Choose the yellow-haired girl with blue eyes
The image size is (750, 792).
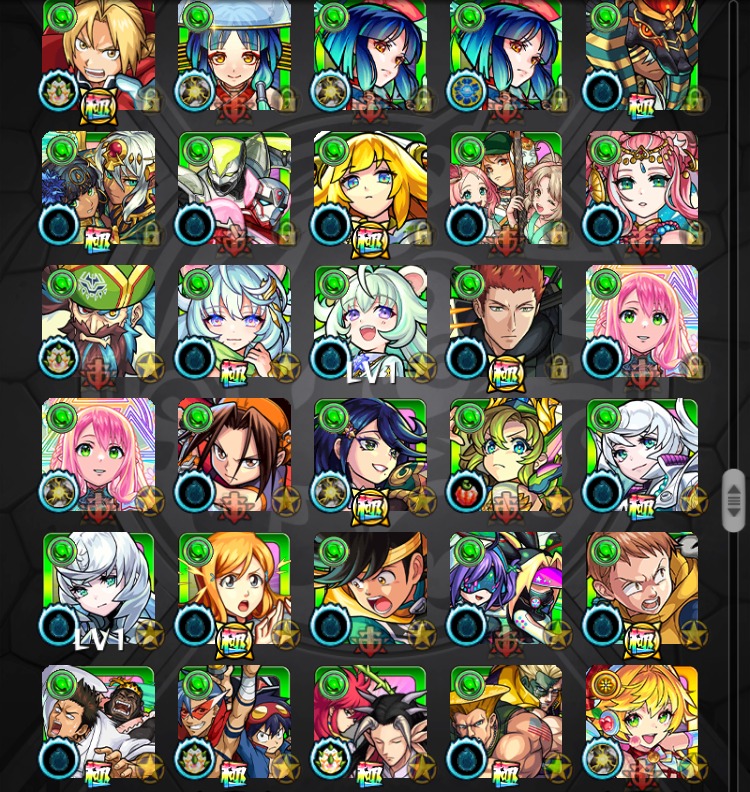coord(370,188)
